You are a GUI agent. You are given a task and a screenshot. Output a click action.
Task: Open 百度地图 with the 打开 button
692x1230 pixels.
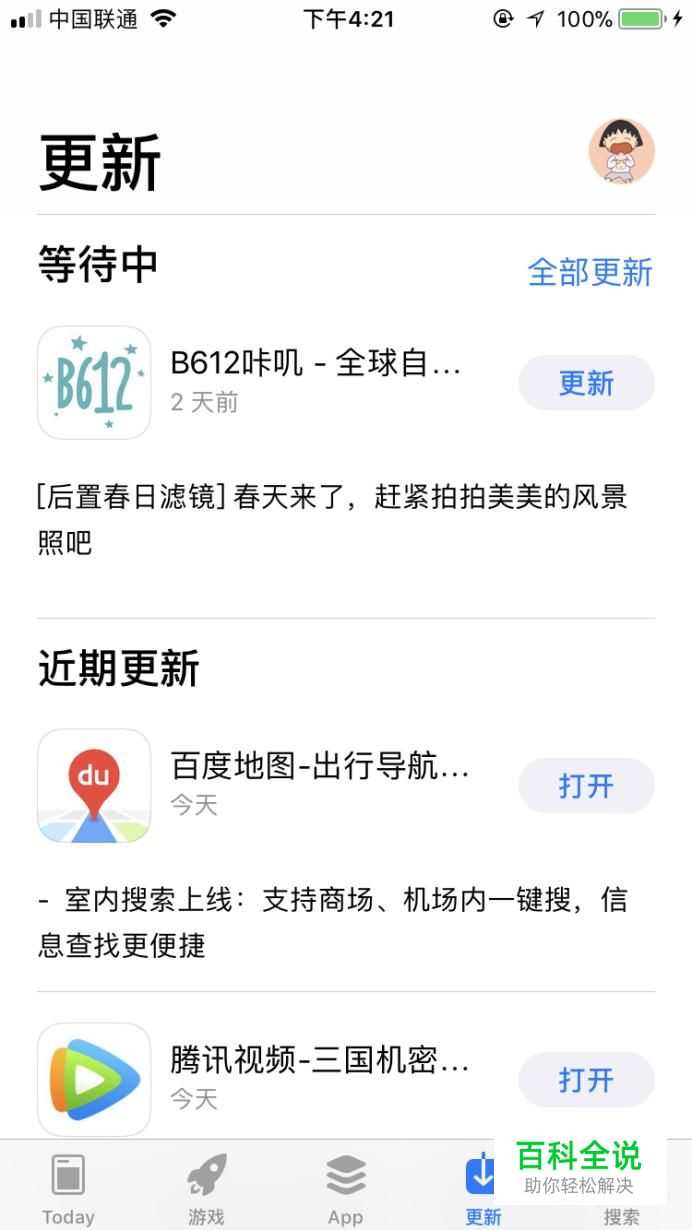pyautogui.click(x=586, y=786)
